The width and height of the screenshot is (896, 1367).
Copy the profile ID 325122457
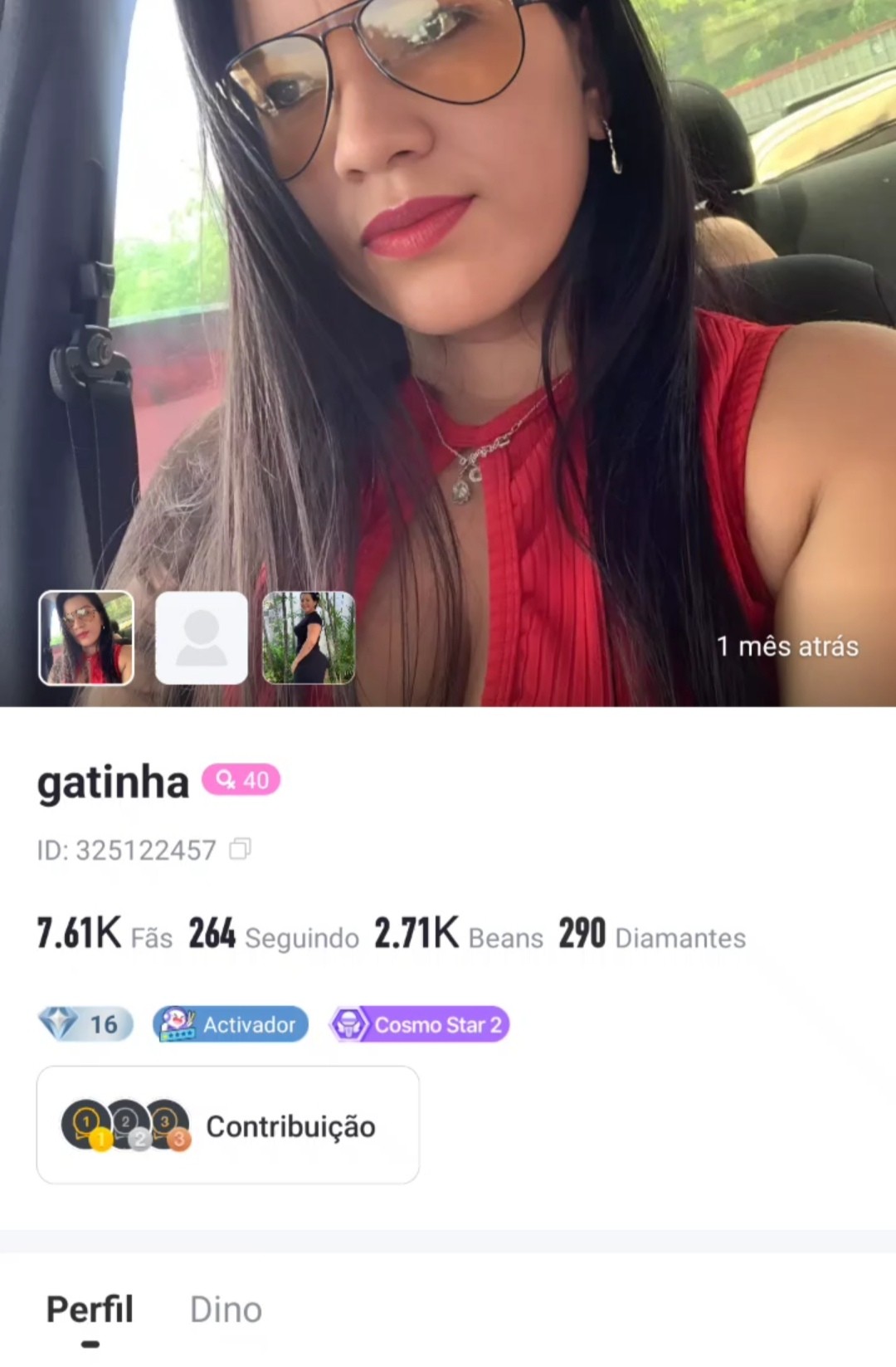(240, 849)
